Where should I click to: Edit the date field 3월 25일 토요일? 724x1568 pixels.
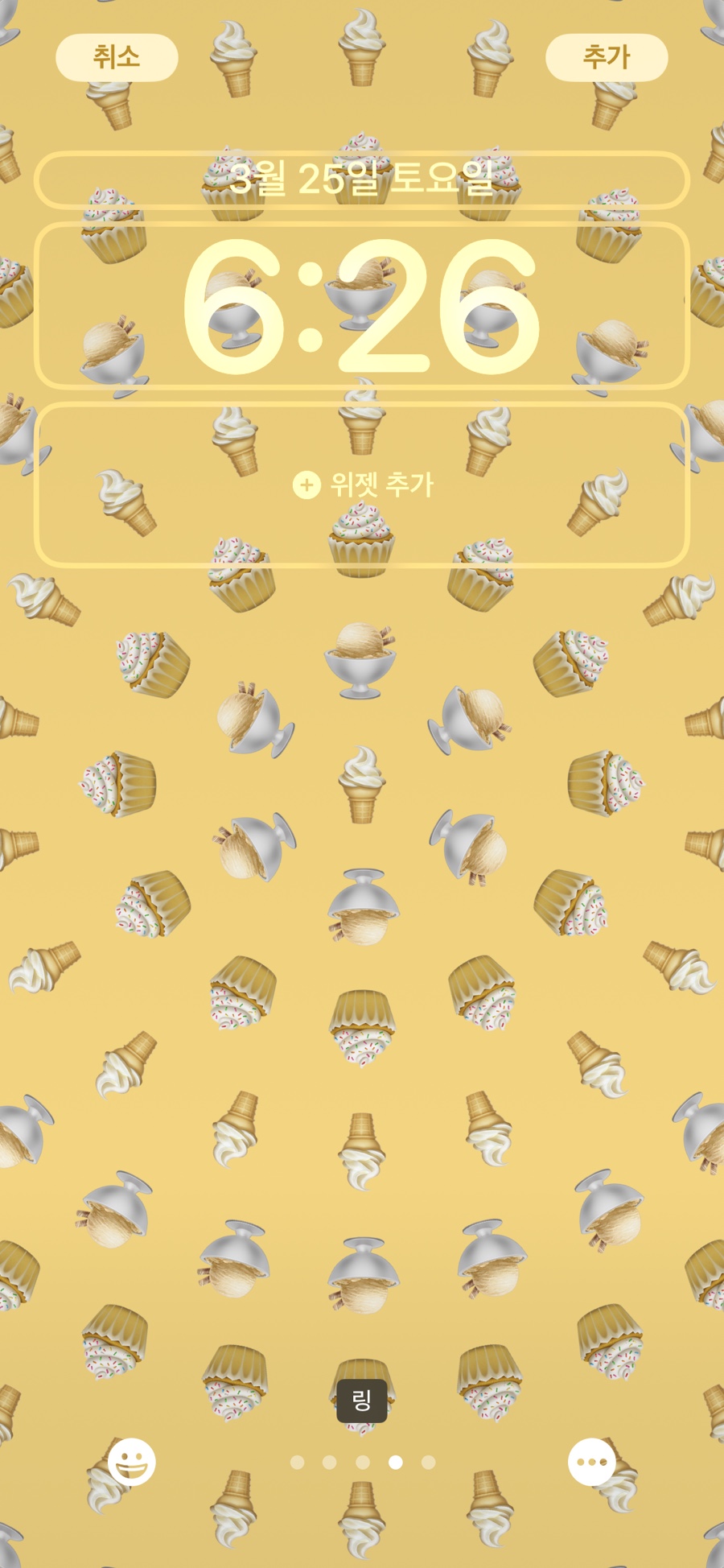pos(362,179)
